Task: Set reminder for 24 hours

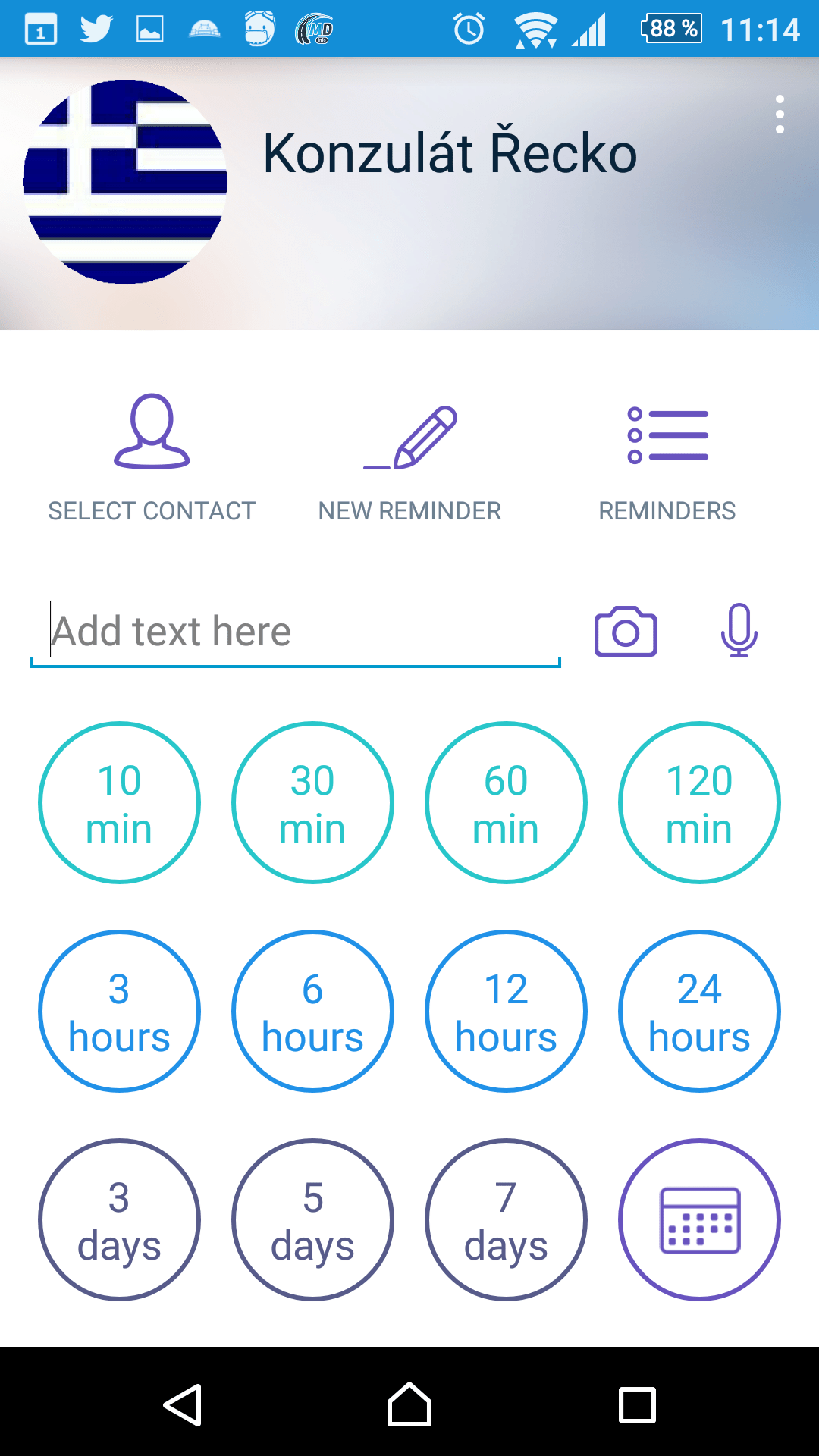Action: pyautogui.click(x=699, y=1011)
